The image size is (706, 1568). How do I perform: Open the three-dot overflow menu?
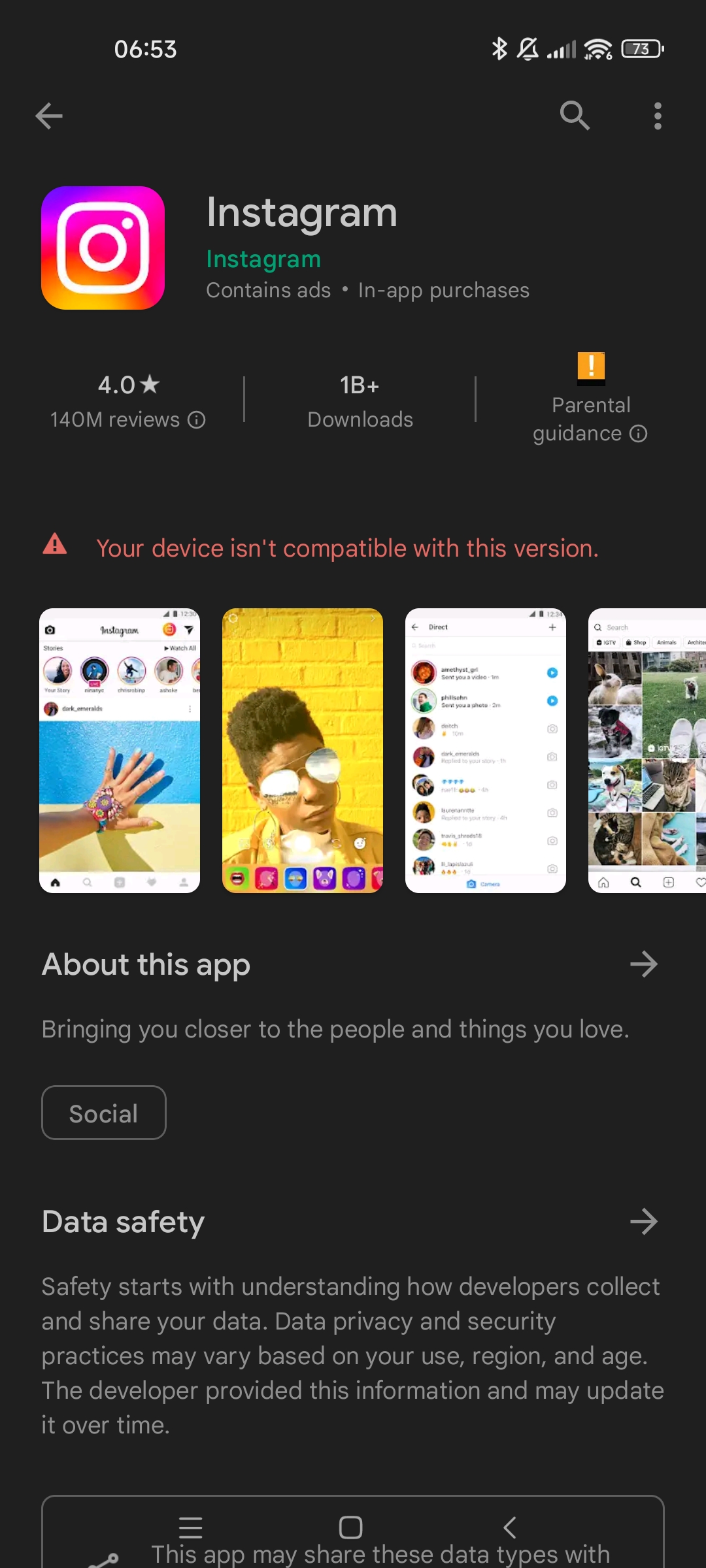[x=658, y=116]
